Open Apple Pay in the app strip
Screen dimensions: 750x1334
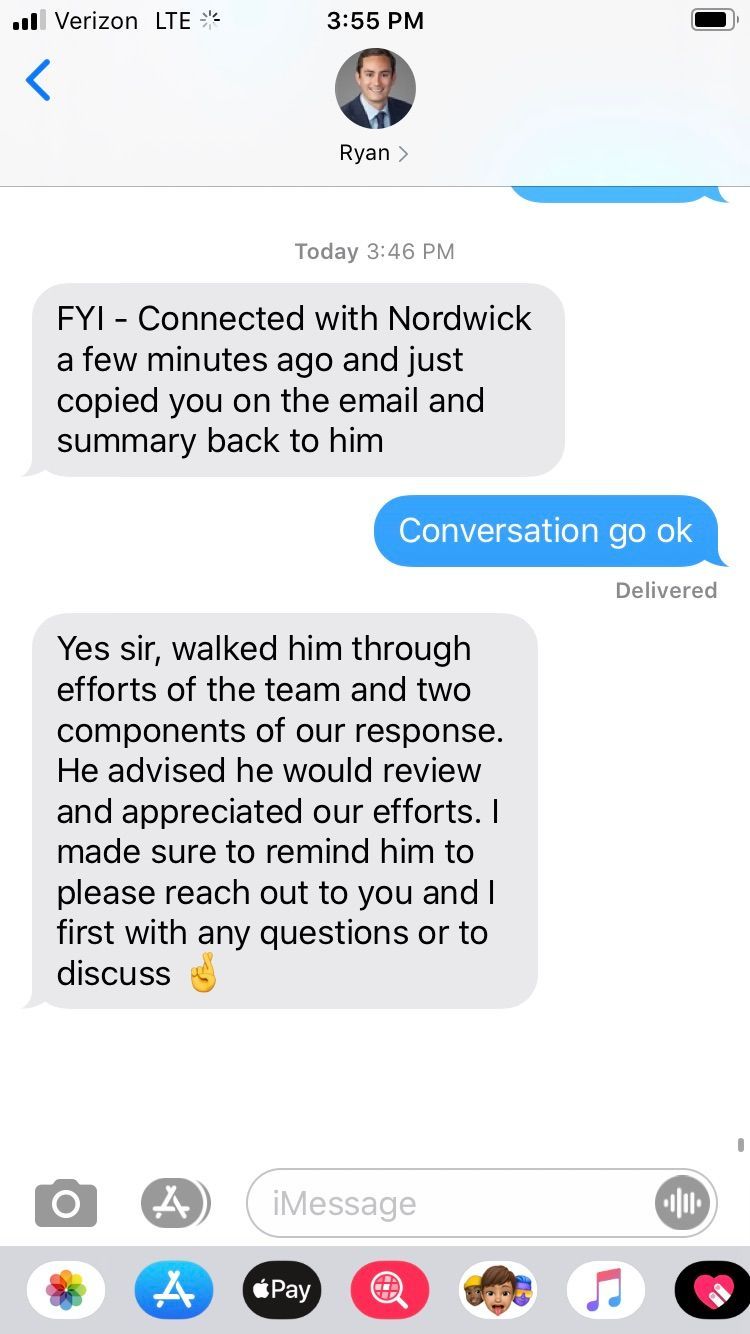click(x=282, y=1290)
